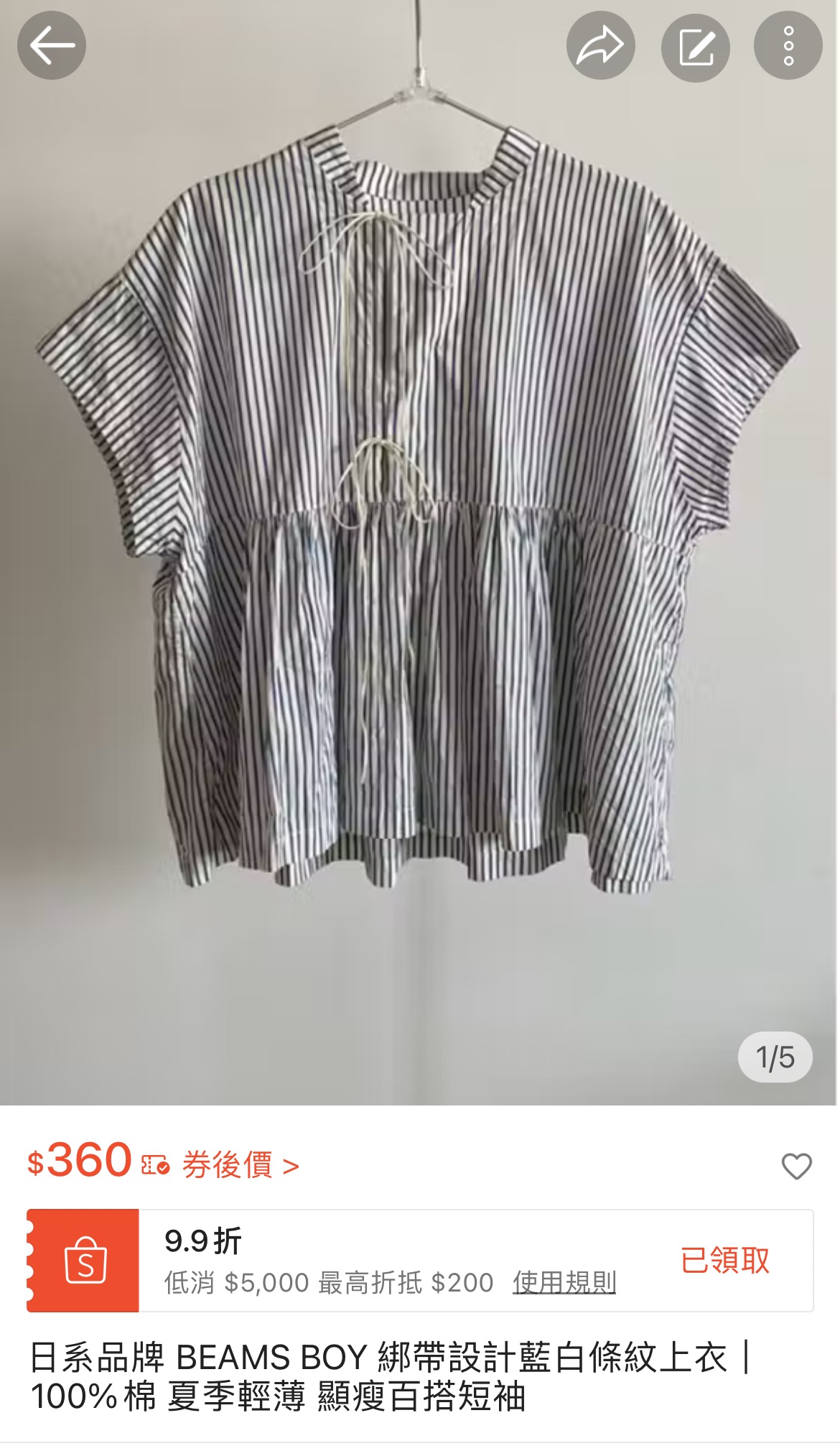The height and width of the screenshot is (1451, 840).
Task: Share this BEAMS BOY listing
Action: (x=600, y=46)
